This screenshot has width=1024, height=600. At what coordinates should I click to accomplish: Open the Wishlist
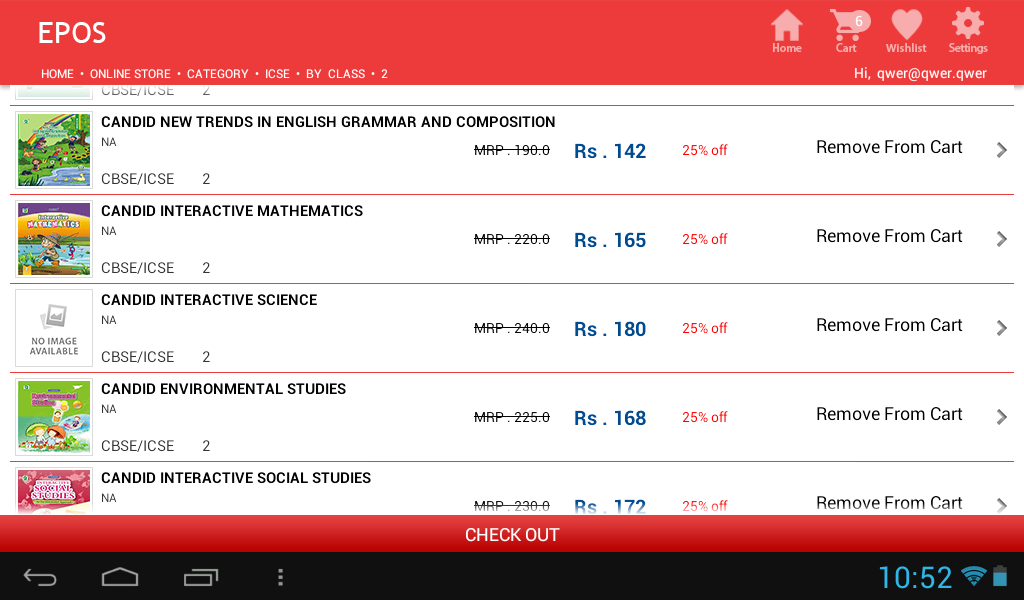(906, 31)
